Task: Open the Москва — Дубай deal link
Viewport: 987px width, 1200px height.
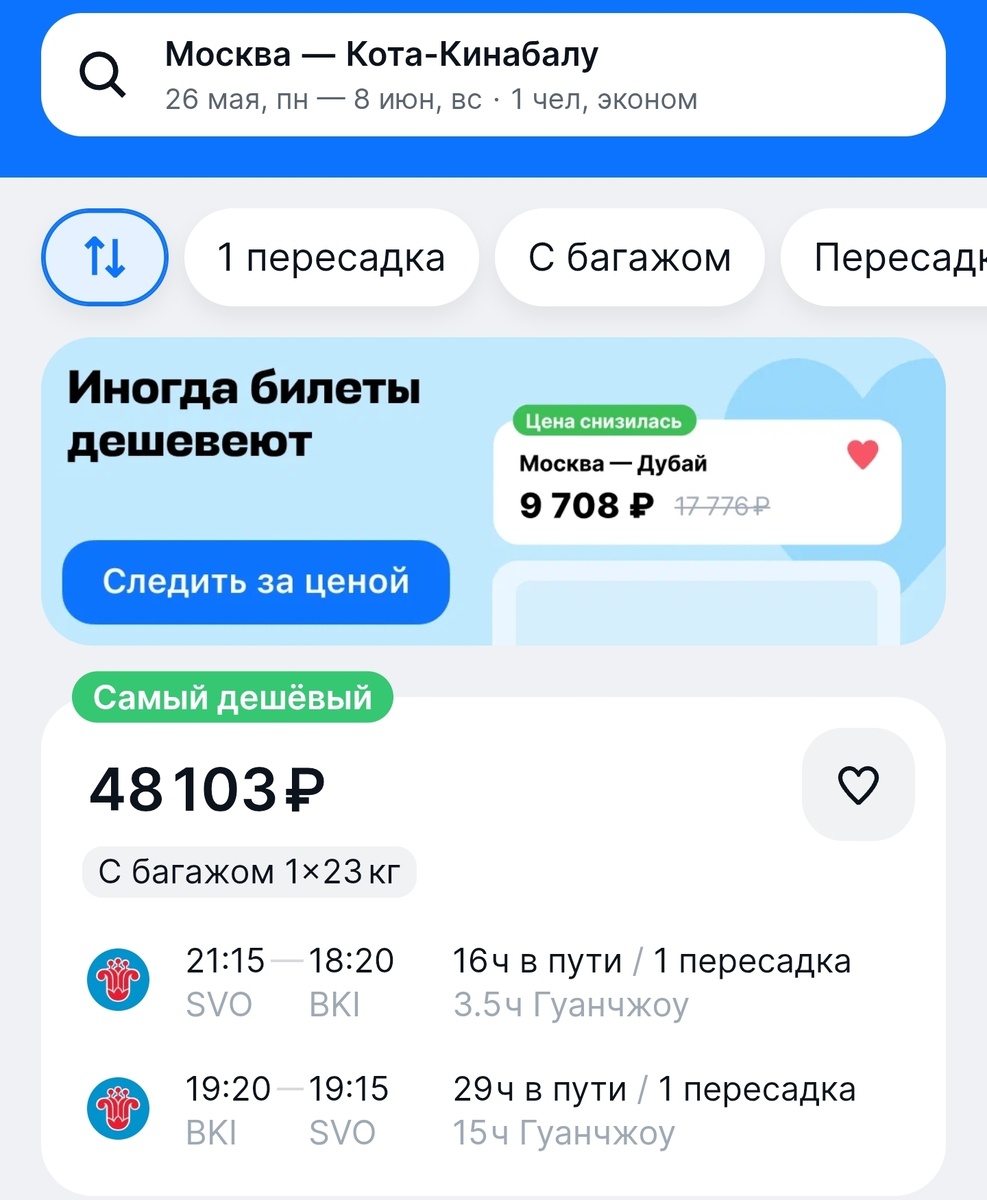Action: [612, 462]
